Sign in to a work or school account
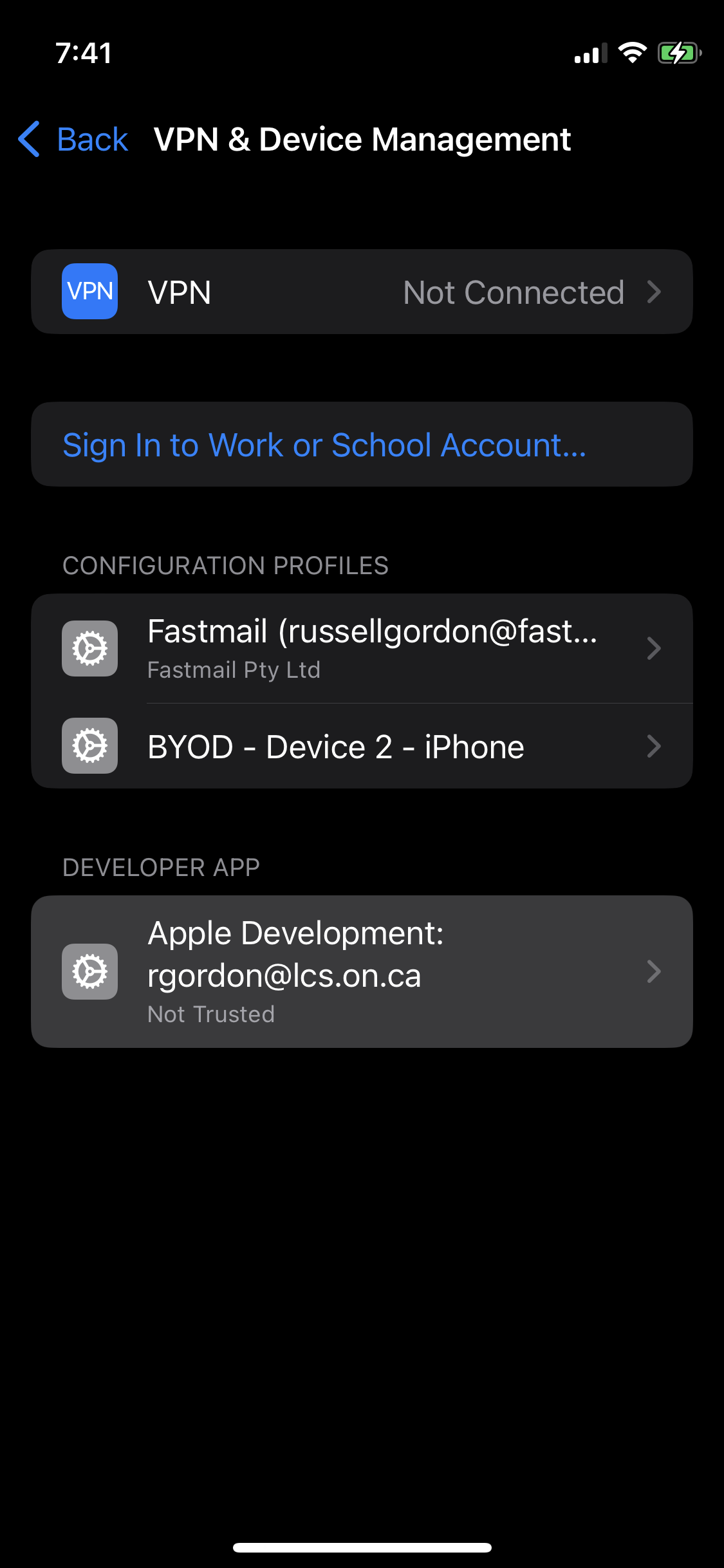Screen dimensions: 724x1568 coord(324,445)
